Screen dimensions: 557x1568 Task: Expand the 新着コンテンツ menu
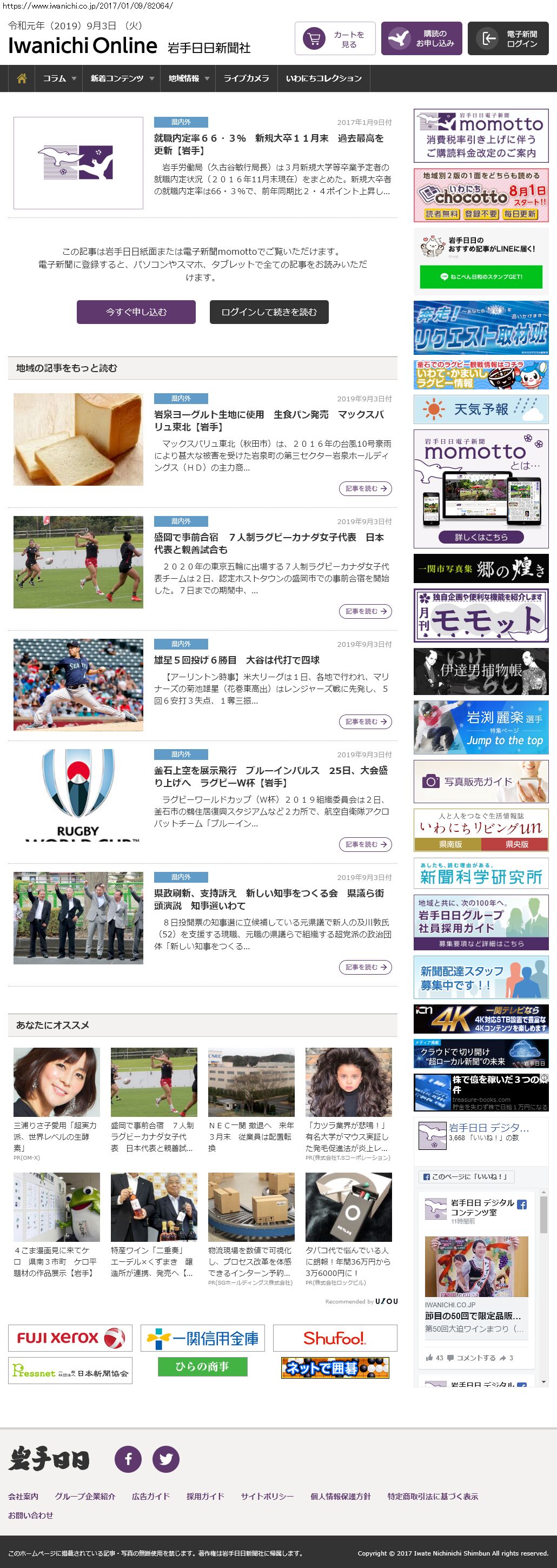pos(122,78)
